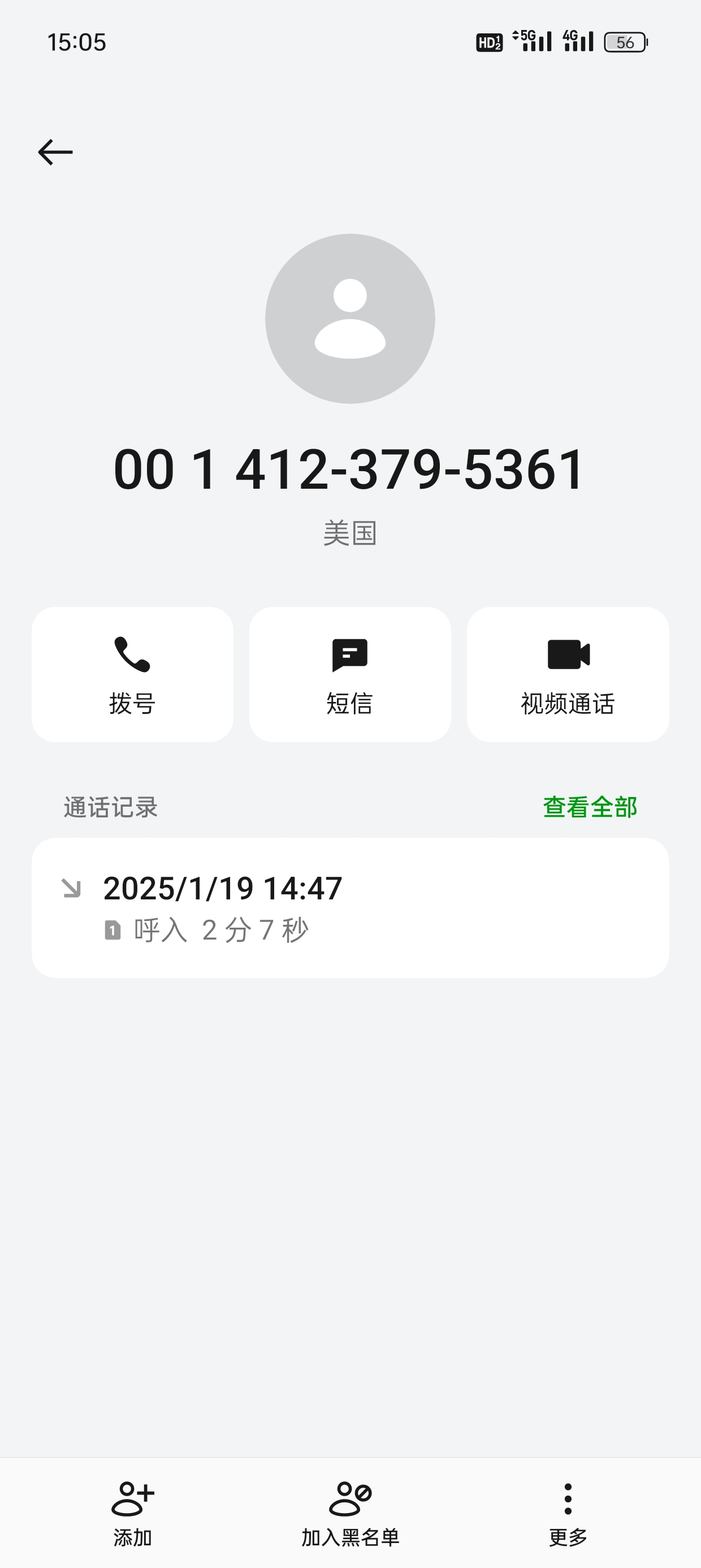Block the number with 加入黑名单
Image resolution: width=701 pixels, height=1568 pixels.
(350, 1513)
